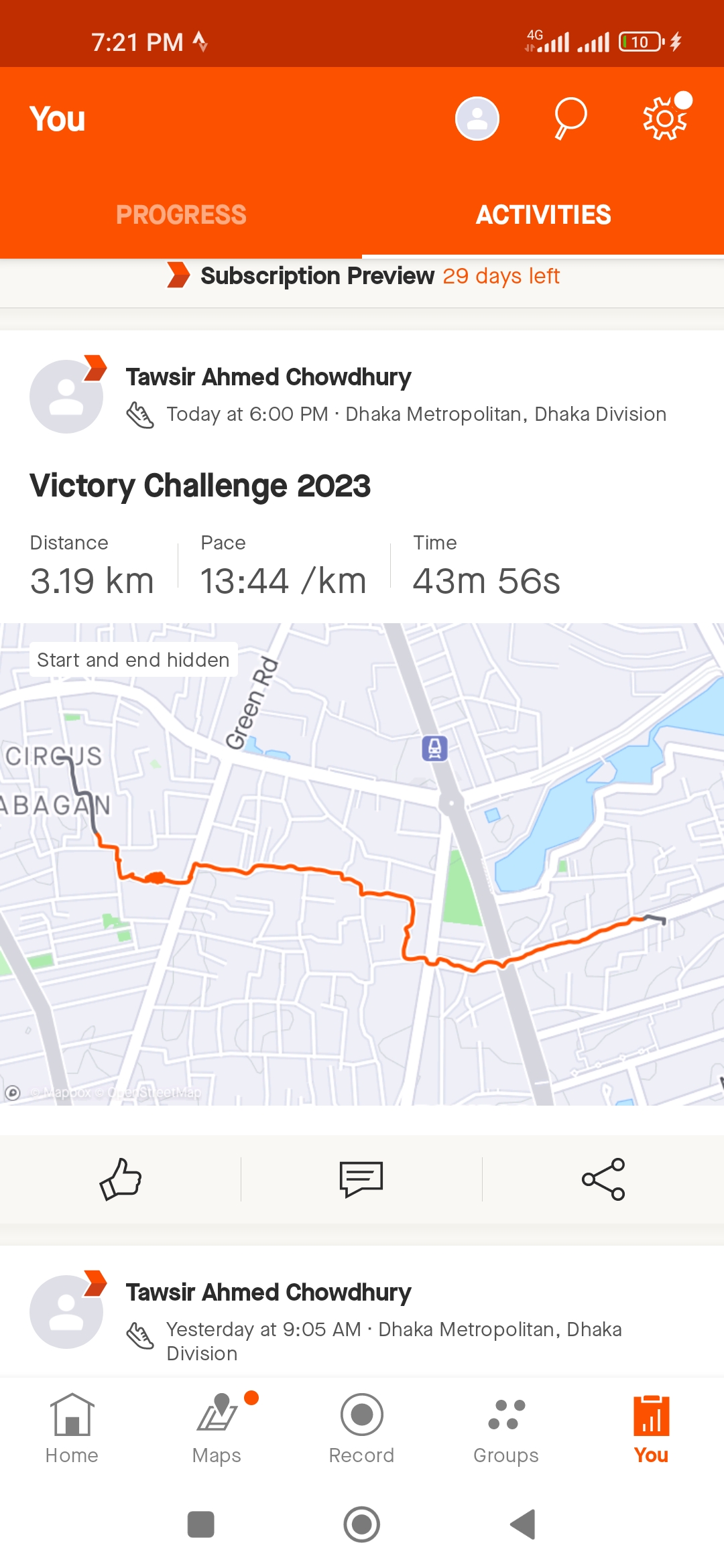Image resolution: width=724 pixels, height=1568 pixels.
Task: View the Victory Challenge route map
Action: tap(362, 864)
